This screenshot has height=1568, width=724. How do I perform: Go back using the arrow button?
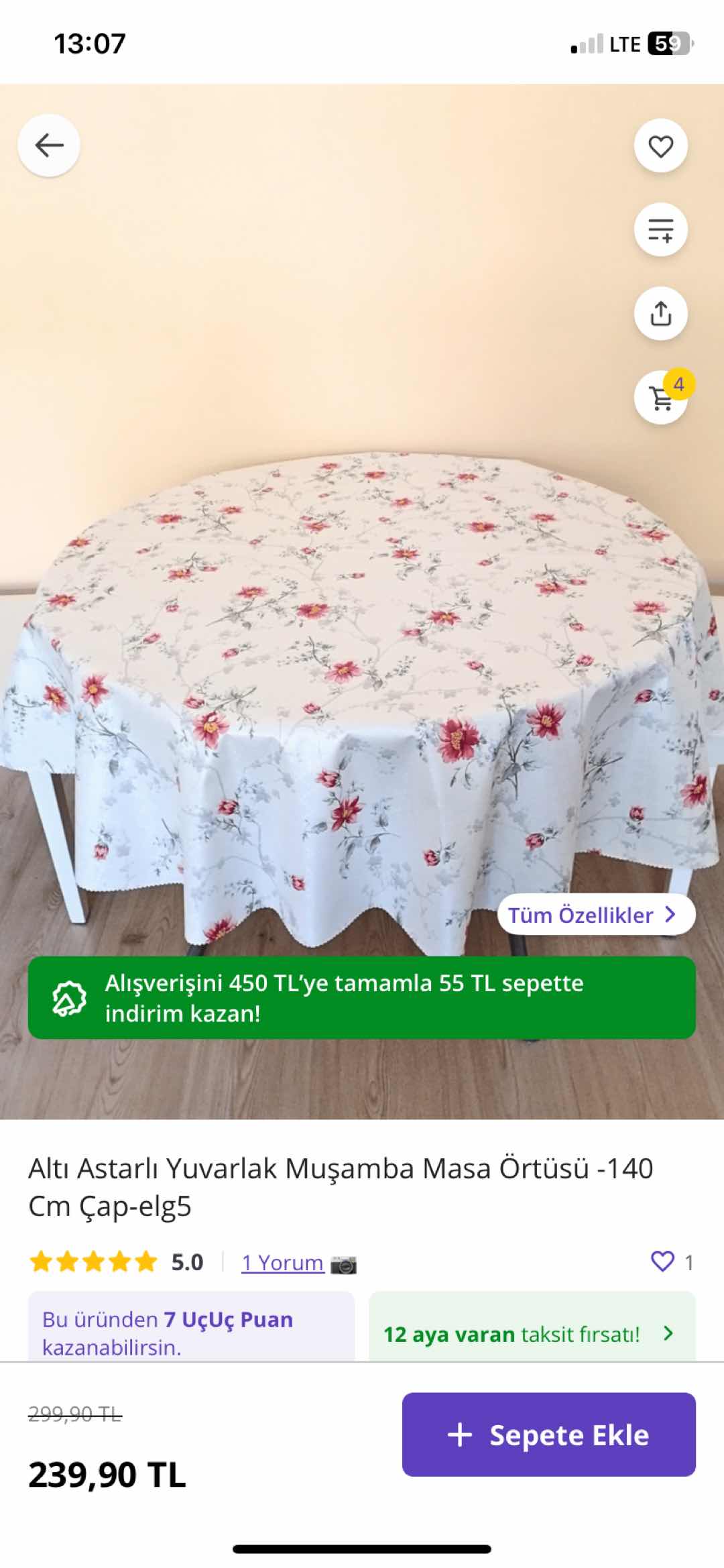tap(49, 145)
